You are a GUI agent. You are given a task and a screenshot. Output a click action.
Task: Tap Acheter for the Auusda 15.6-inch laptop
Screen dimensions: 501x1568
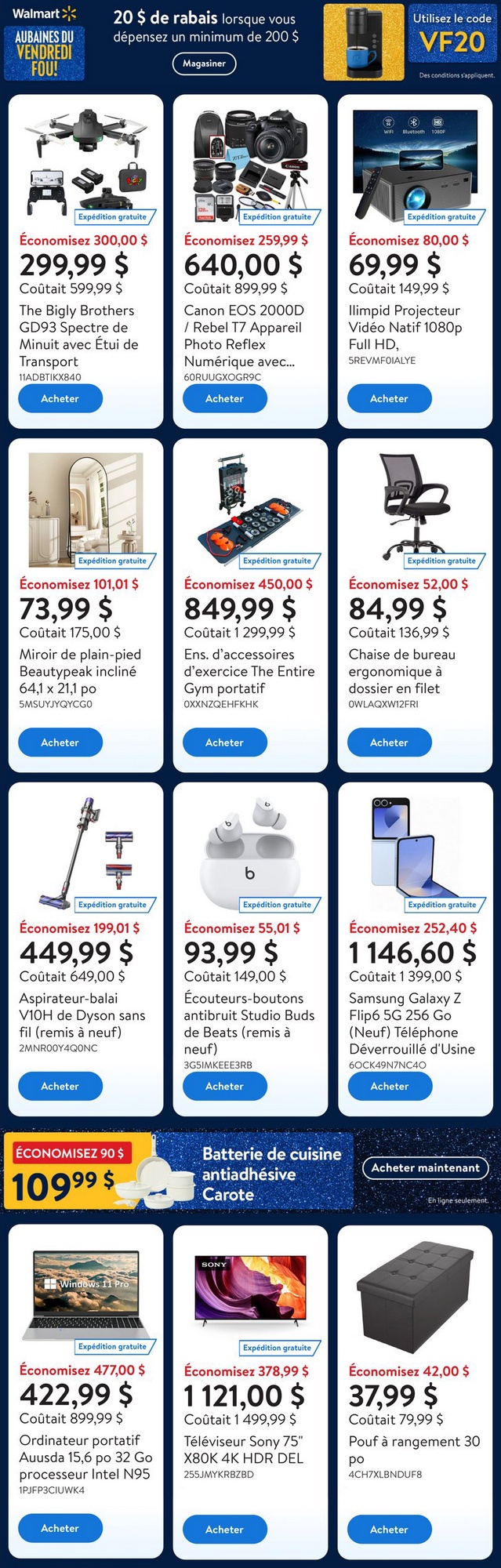coord(60,1528)
